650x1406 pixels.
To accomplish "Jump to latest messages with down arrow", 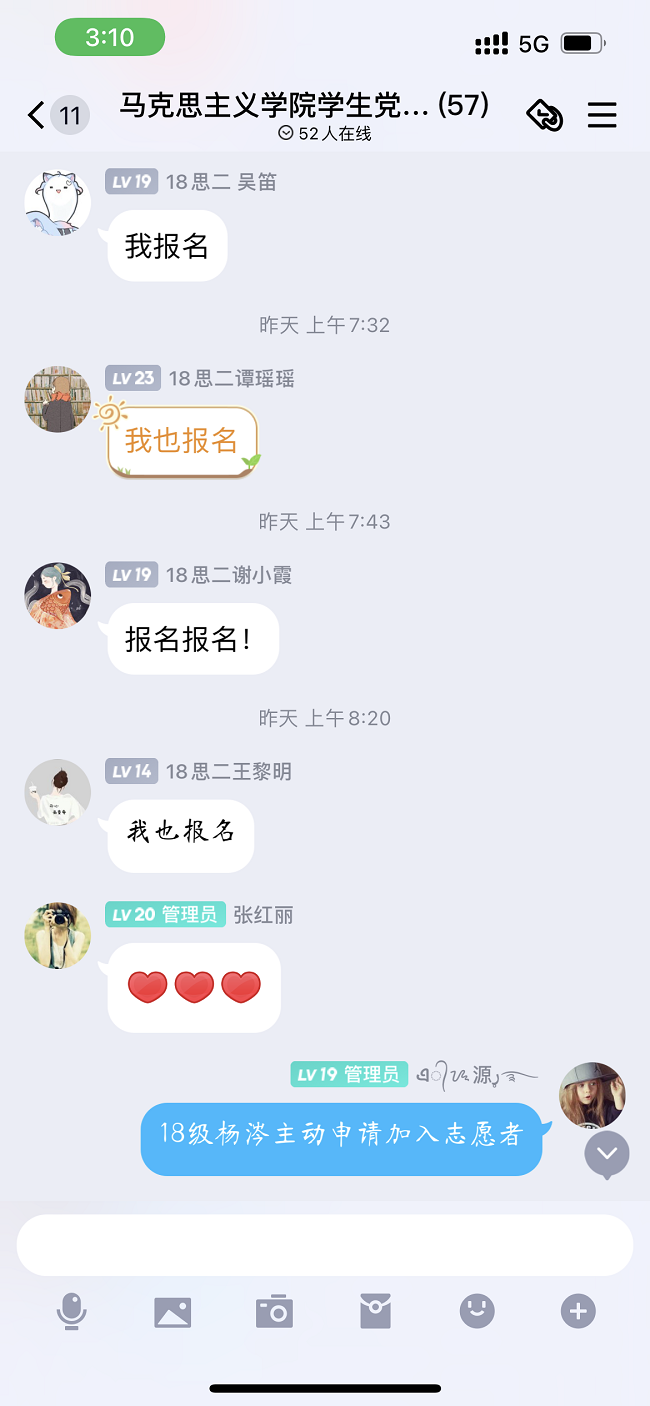I will click(x=607, y=1154).
